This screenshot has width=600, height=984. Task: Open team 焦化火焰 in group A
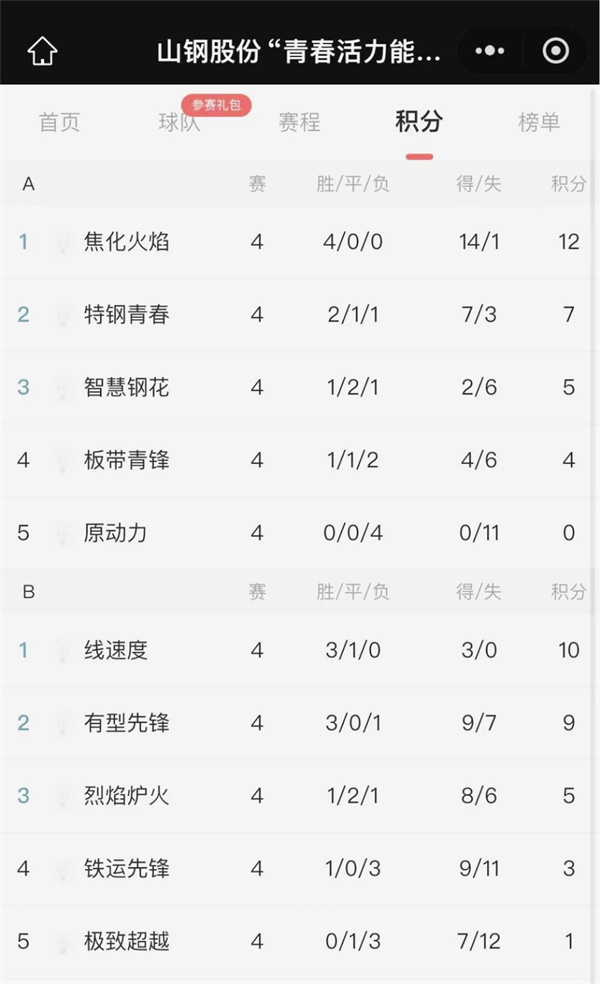pos(127,242)
